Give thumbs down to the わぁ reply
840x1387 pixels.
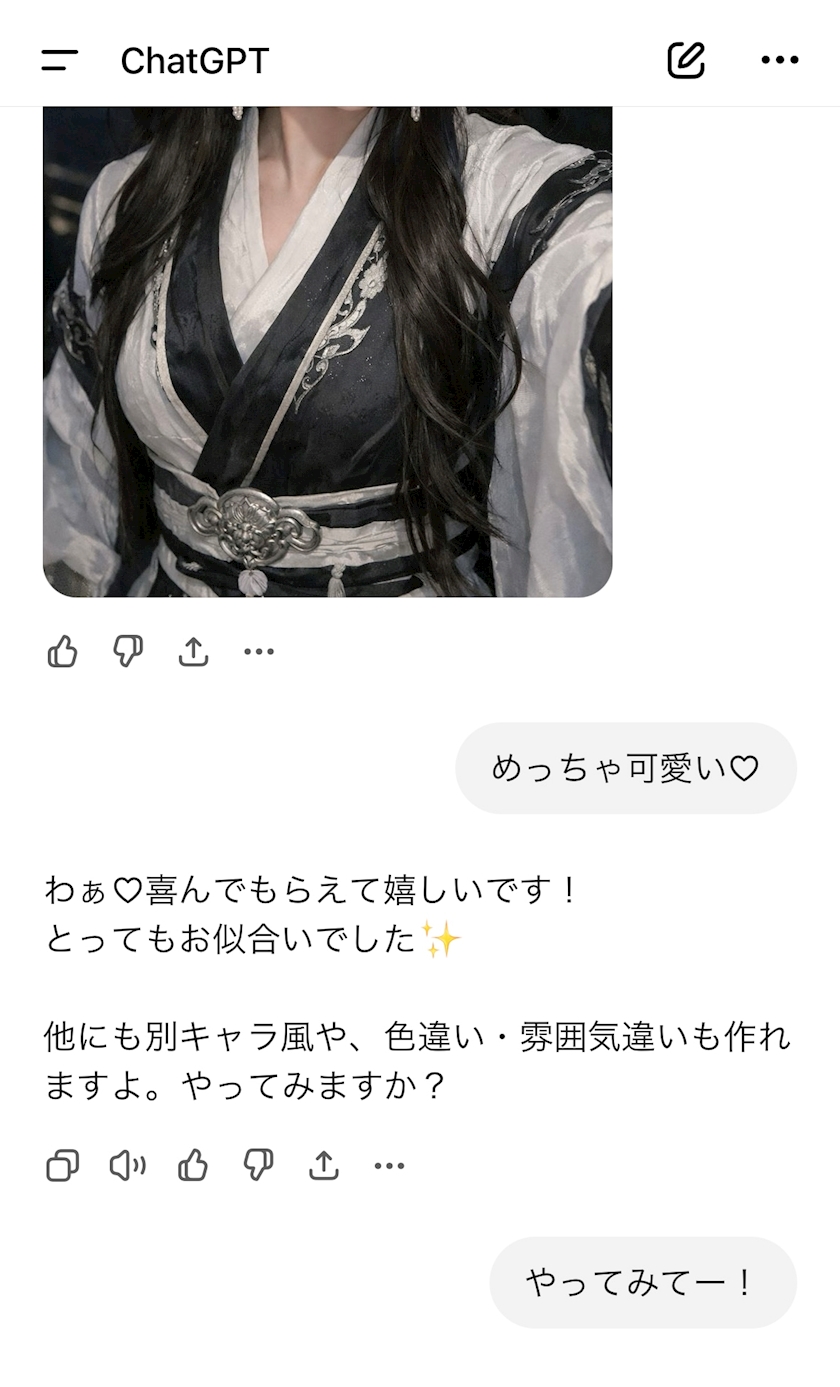point(258,1166)
